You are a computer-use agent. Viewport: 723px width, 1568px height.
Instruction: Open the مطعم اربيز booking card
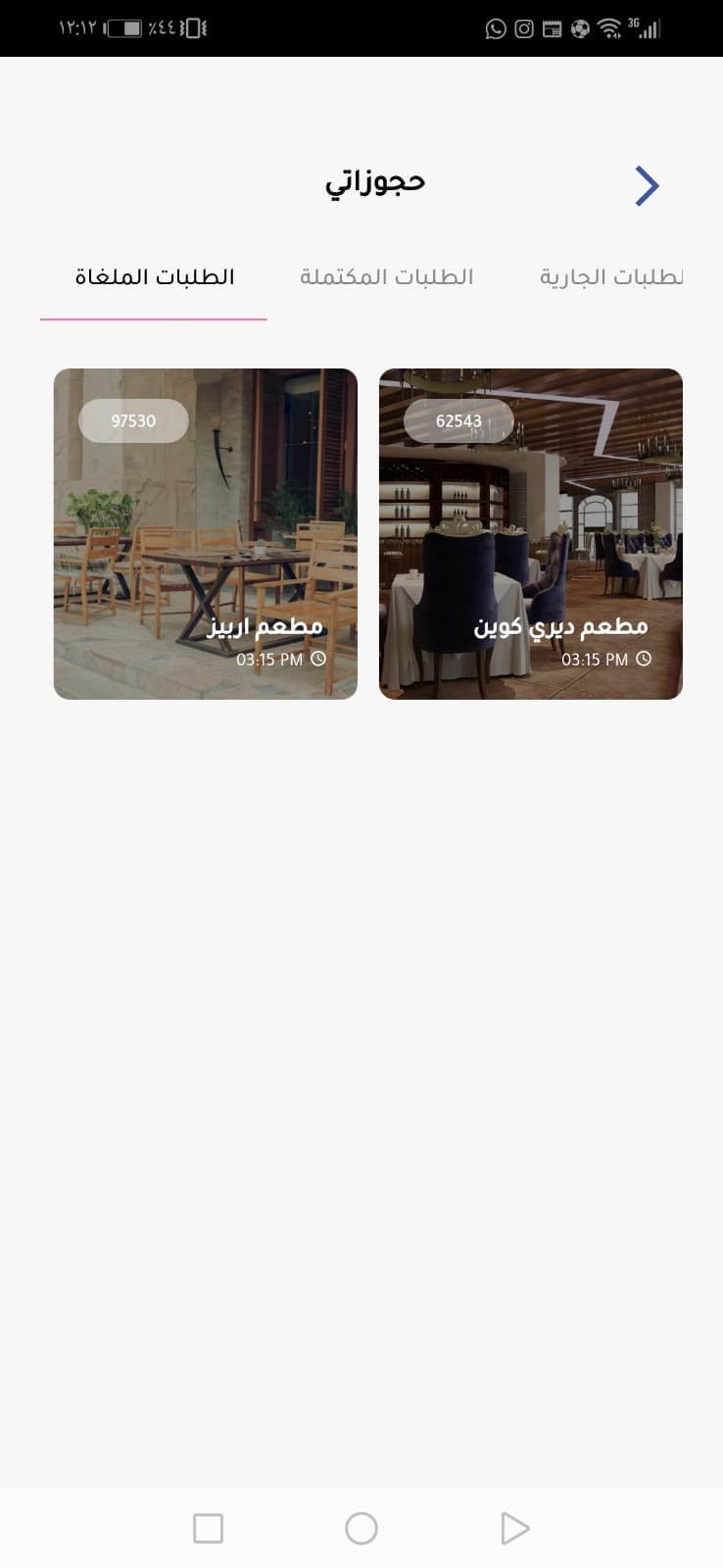207,534
